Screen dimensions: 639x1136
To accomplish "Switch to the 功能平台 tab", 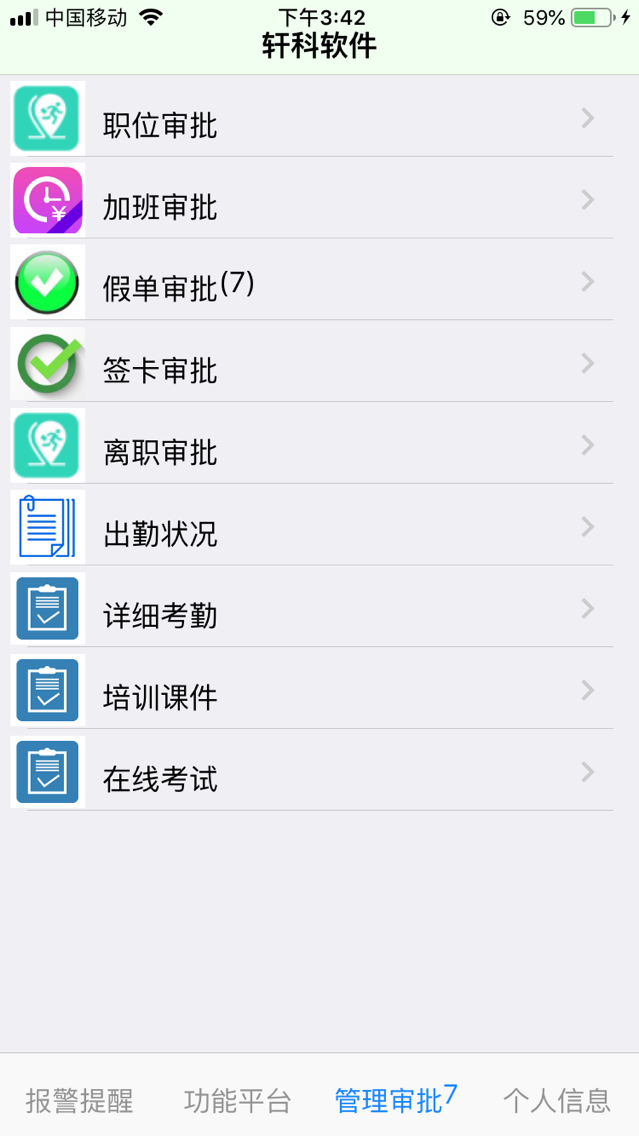I will (238, 1100).
